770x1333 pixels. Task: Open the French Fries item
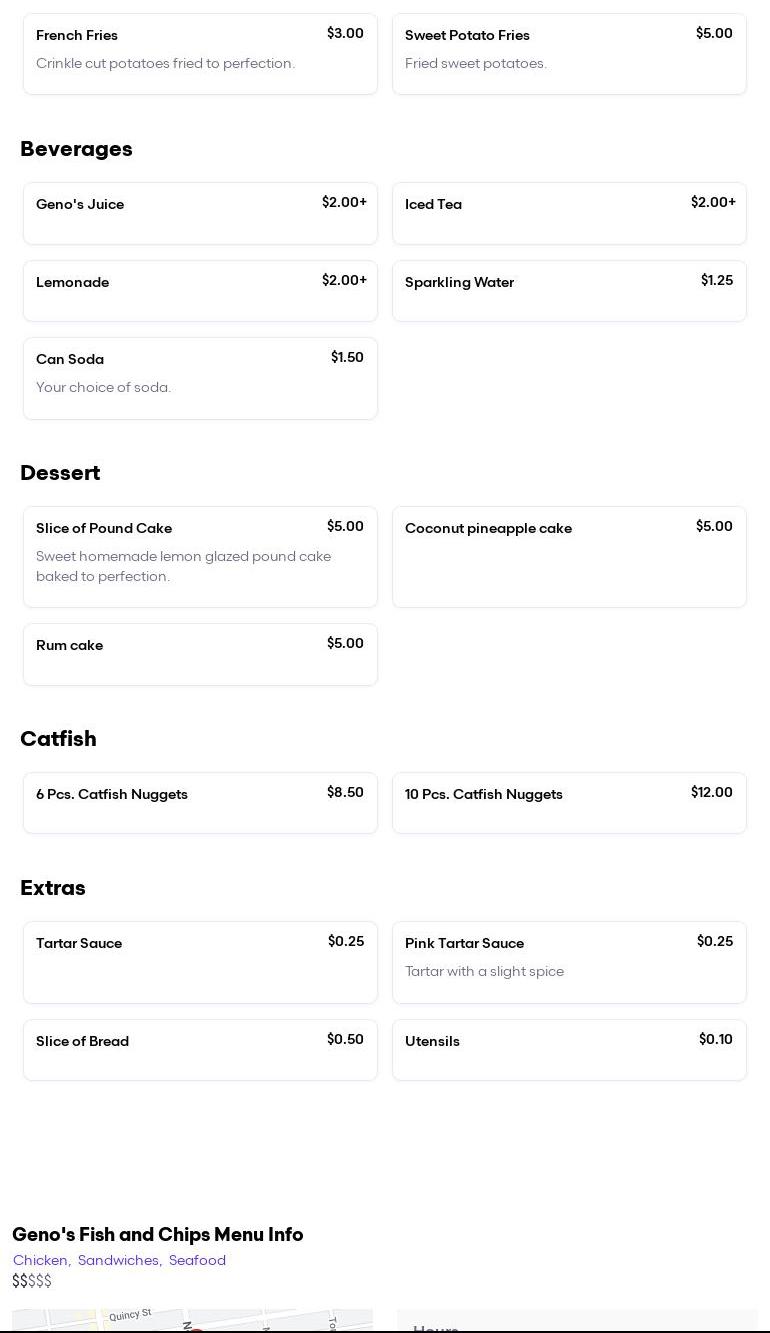[x=200, y=54]
